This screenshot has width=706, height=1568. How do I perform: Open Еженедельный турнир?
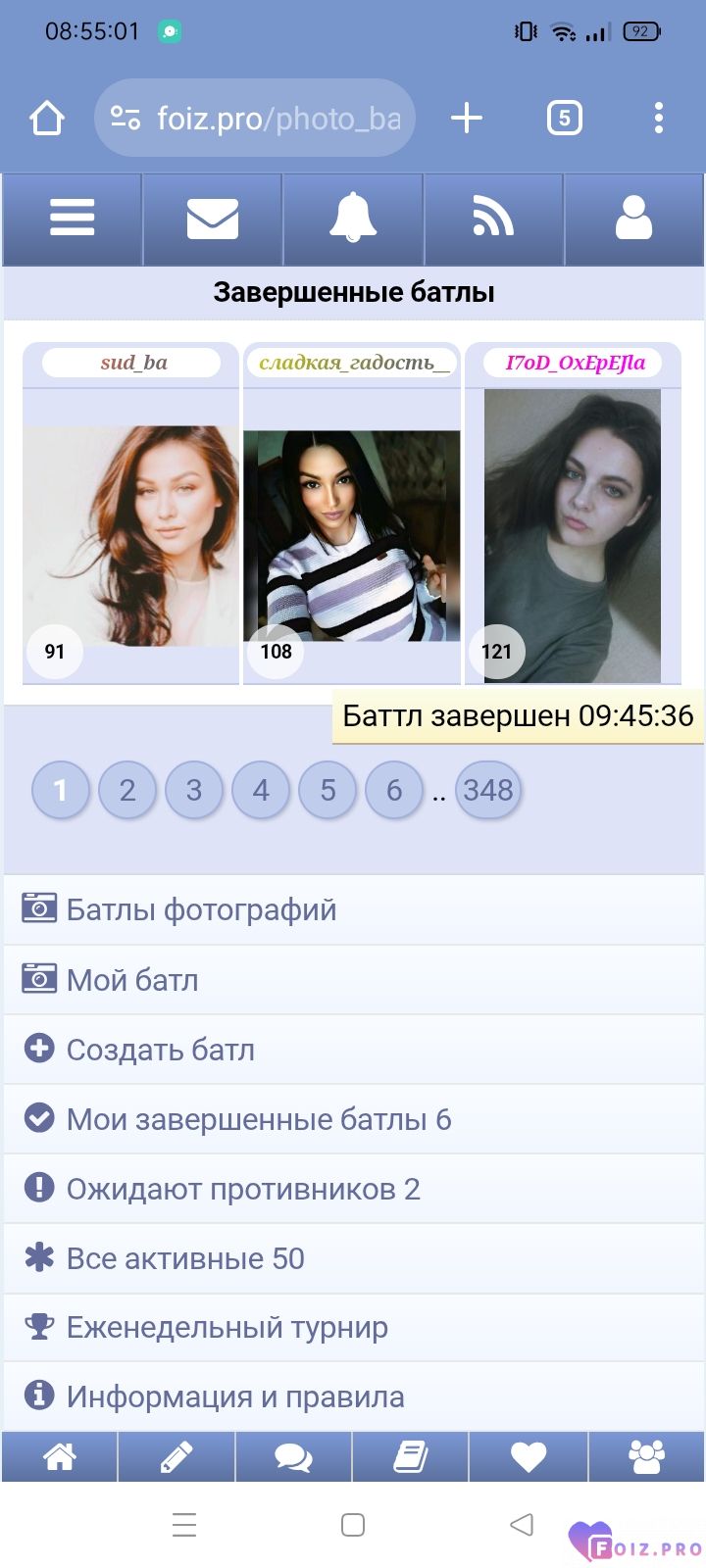(x=227, y=1328)
